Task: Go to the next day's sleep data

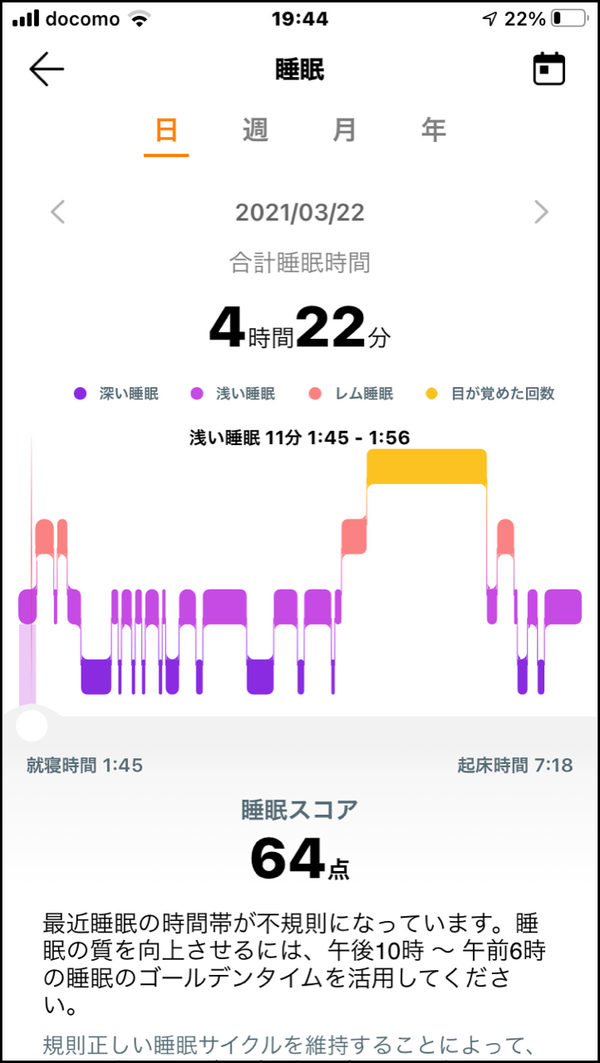Action: (x=541, y=212)
